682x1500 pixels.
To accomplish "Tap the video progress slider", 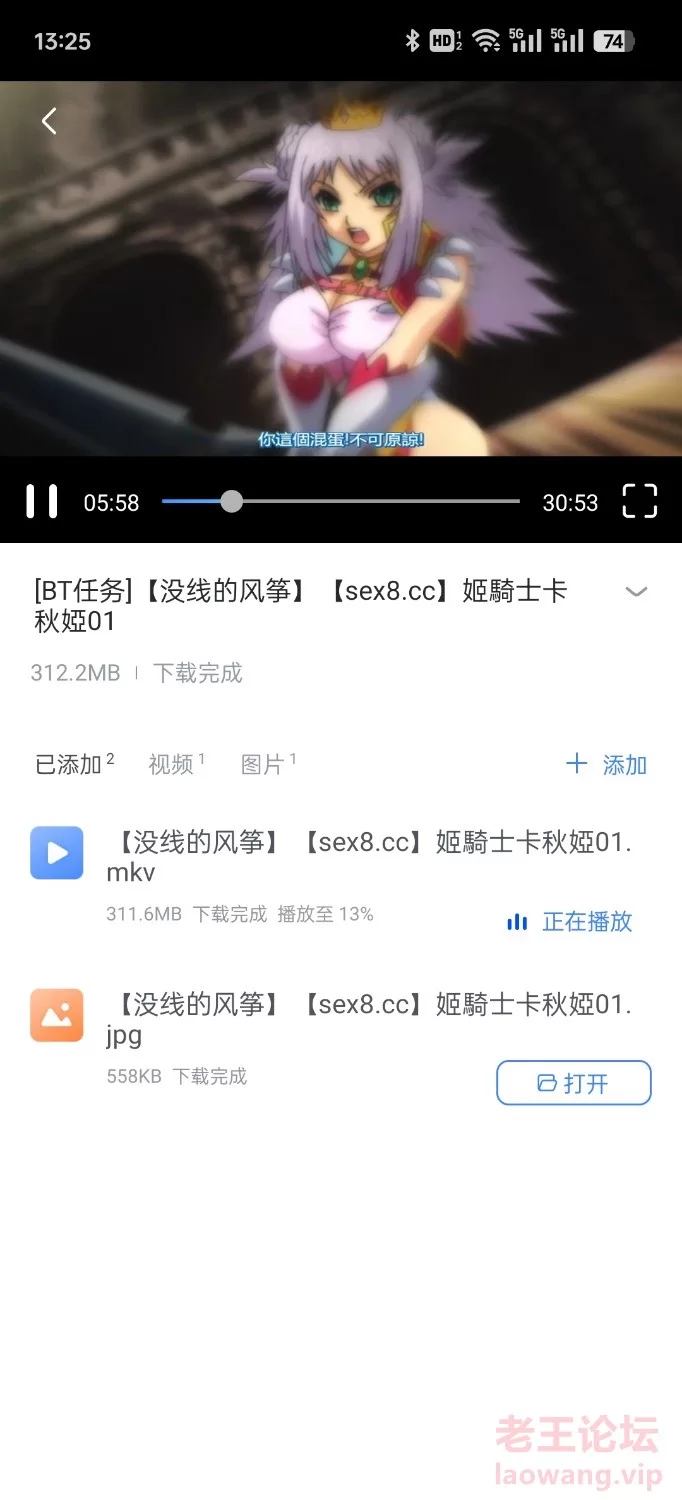I will 341,501.
